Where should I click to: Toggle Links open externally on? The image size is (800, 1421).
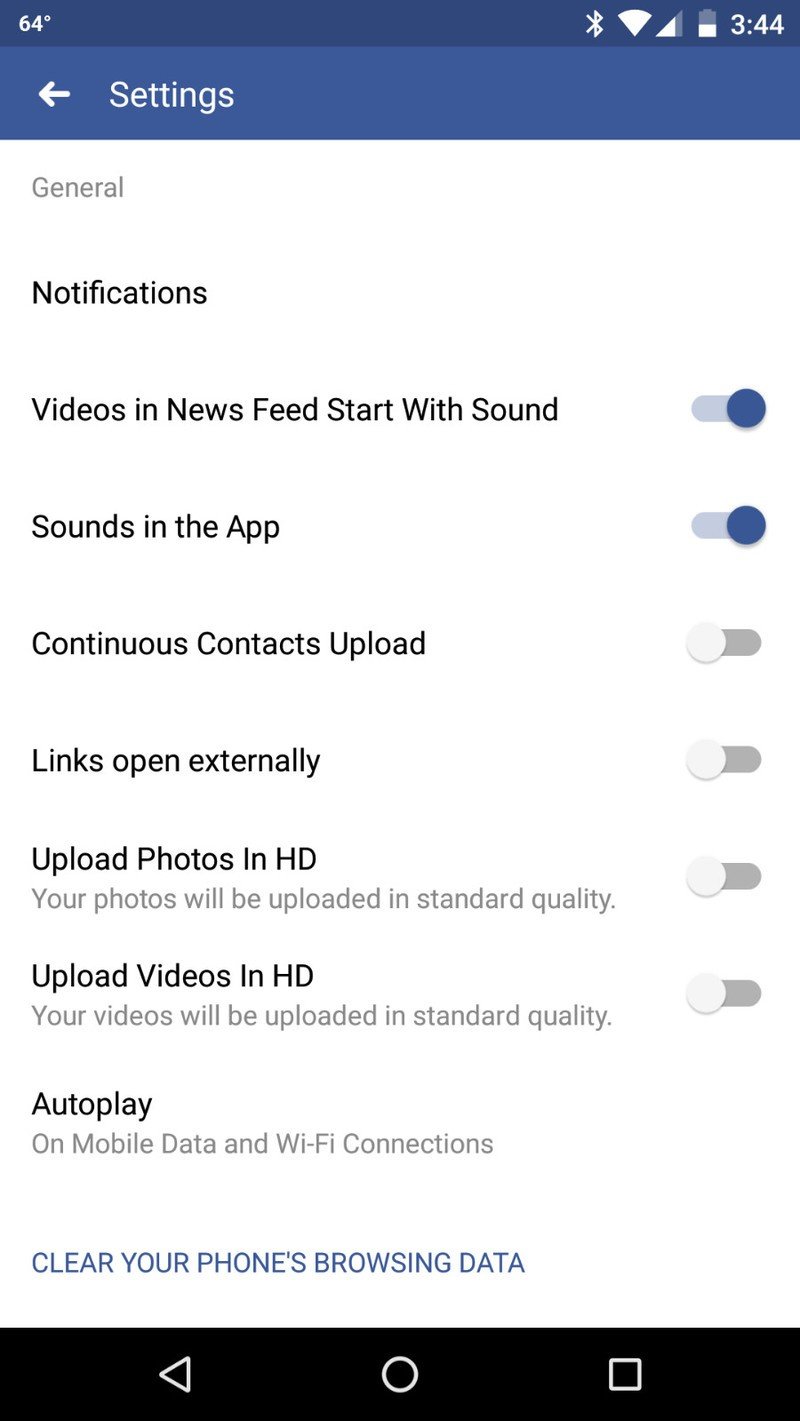(725, 760)
